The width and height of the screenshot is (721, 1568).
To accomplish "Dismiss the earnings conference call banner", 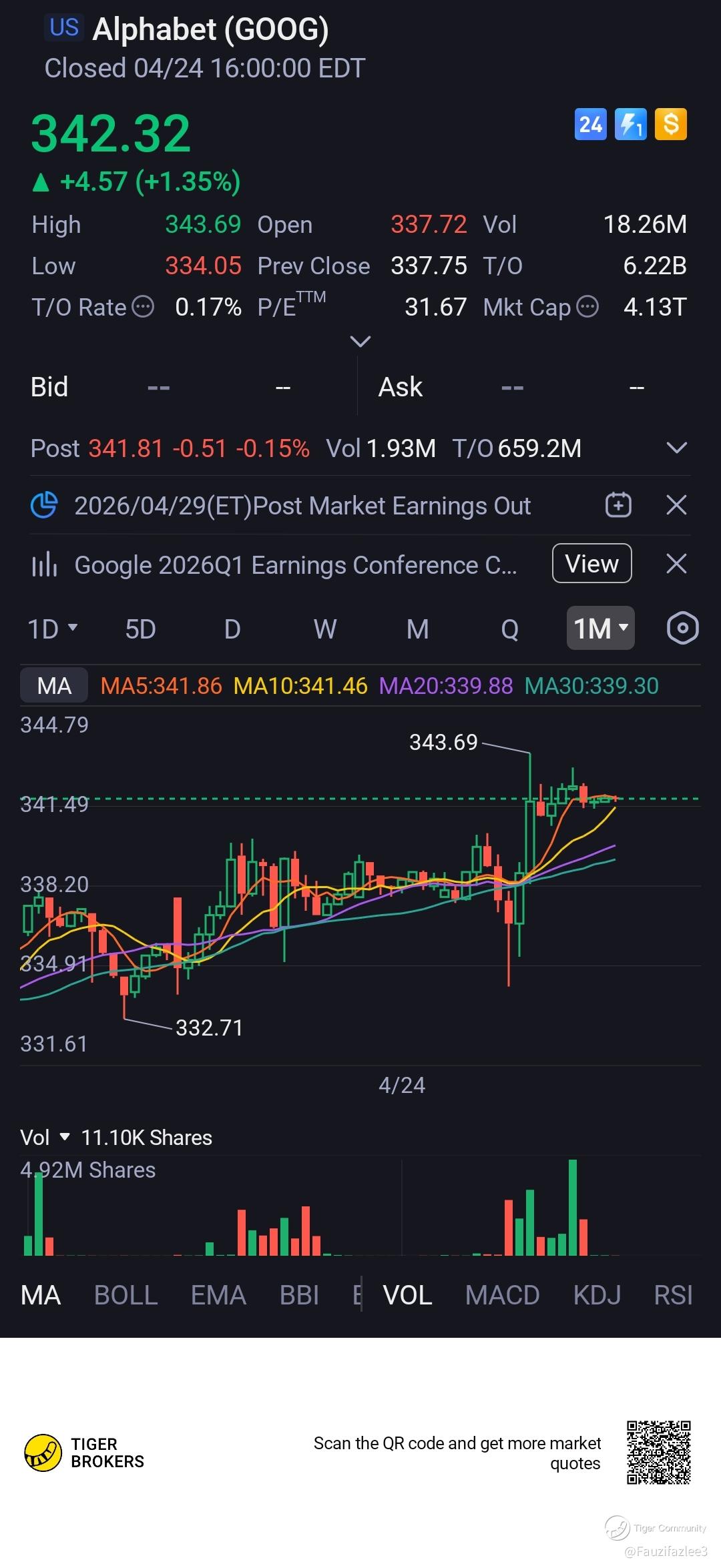I will coord(676,564).
